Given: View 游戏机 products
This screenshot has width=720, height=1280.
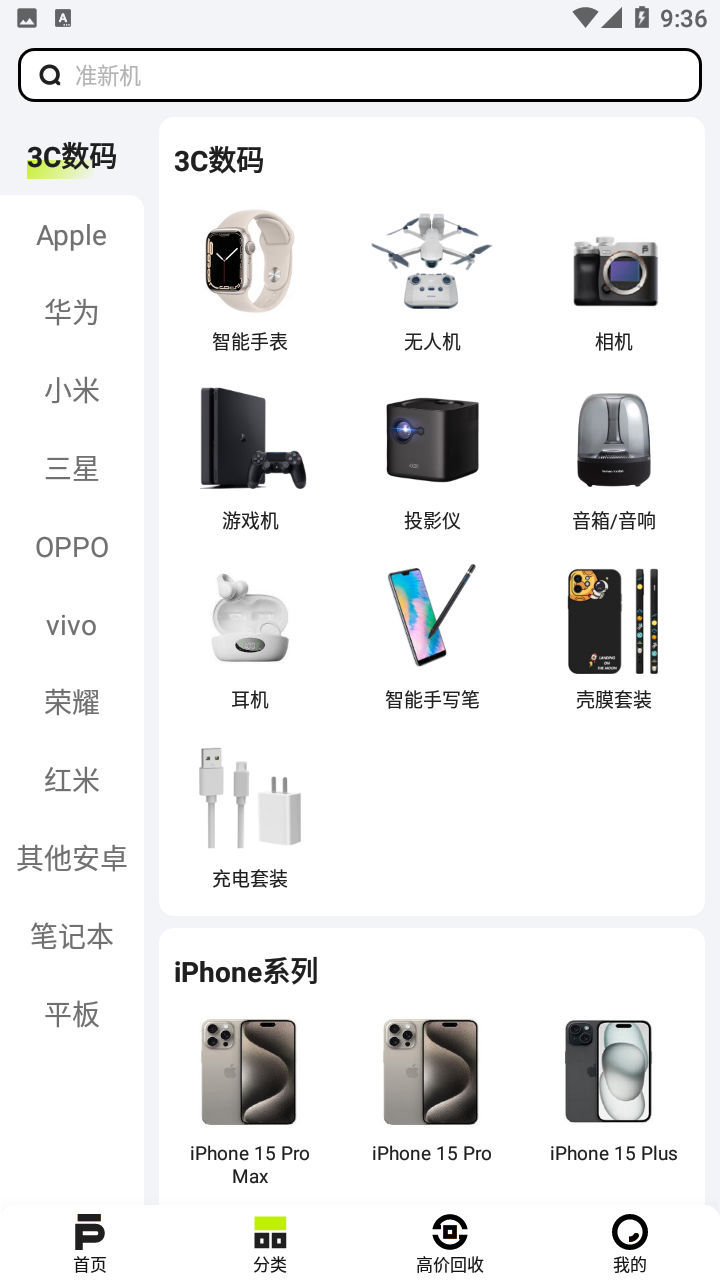Looking at the screenshot, I should pos(250,459).
